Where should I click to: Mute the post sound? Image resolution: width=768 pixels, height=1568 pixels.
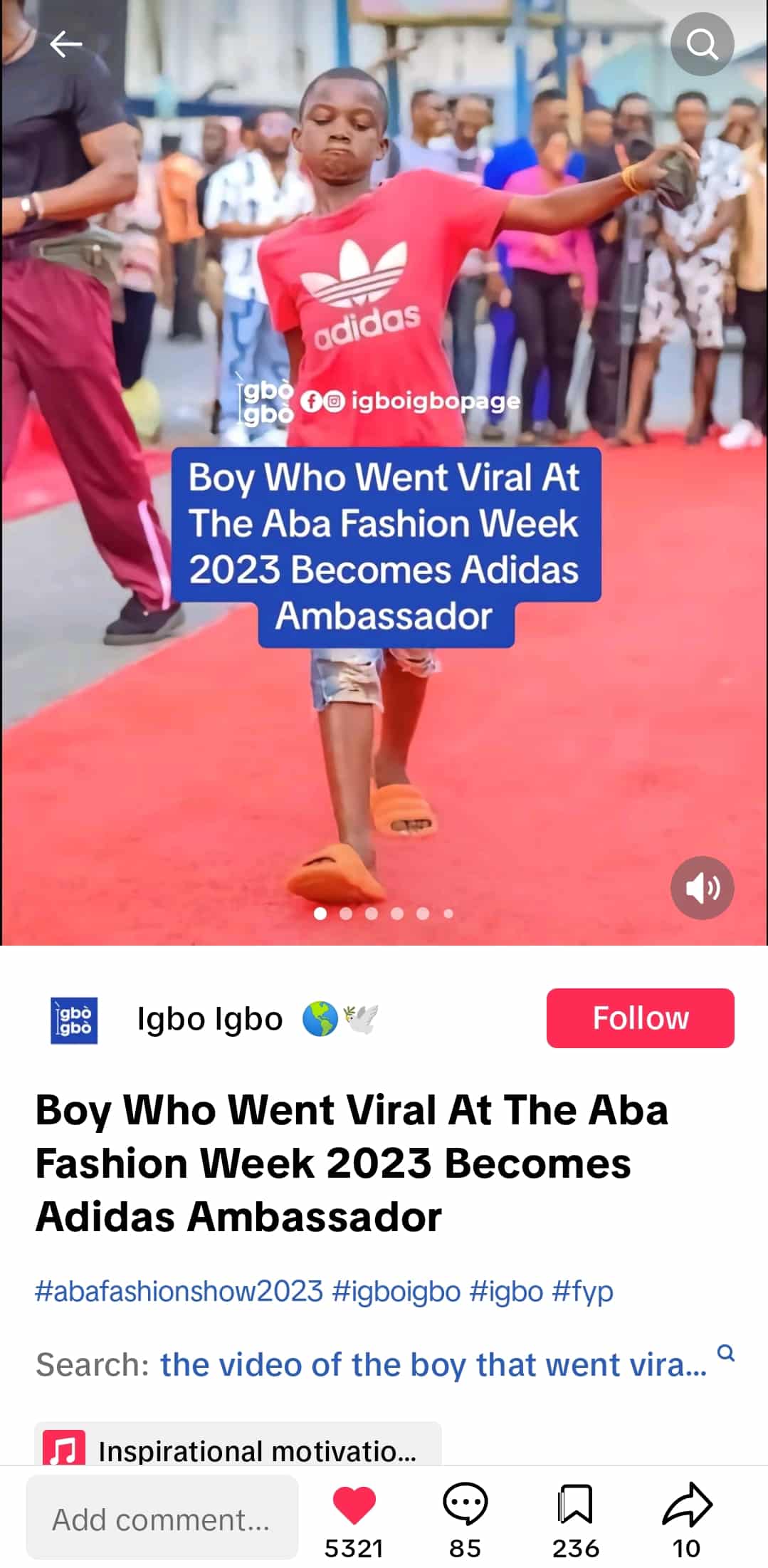(x=702, y=887)
